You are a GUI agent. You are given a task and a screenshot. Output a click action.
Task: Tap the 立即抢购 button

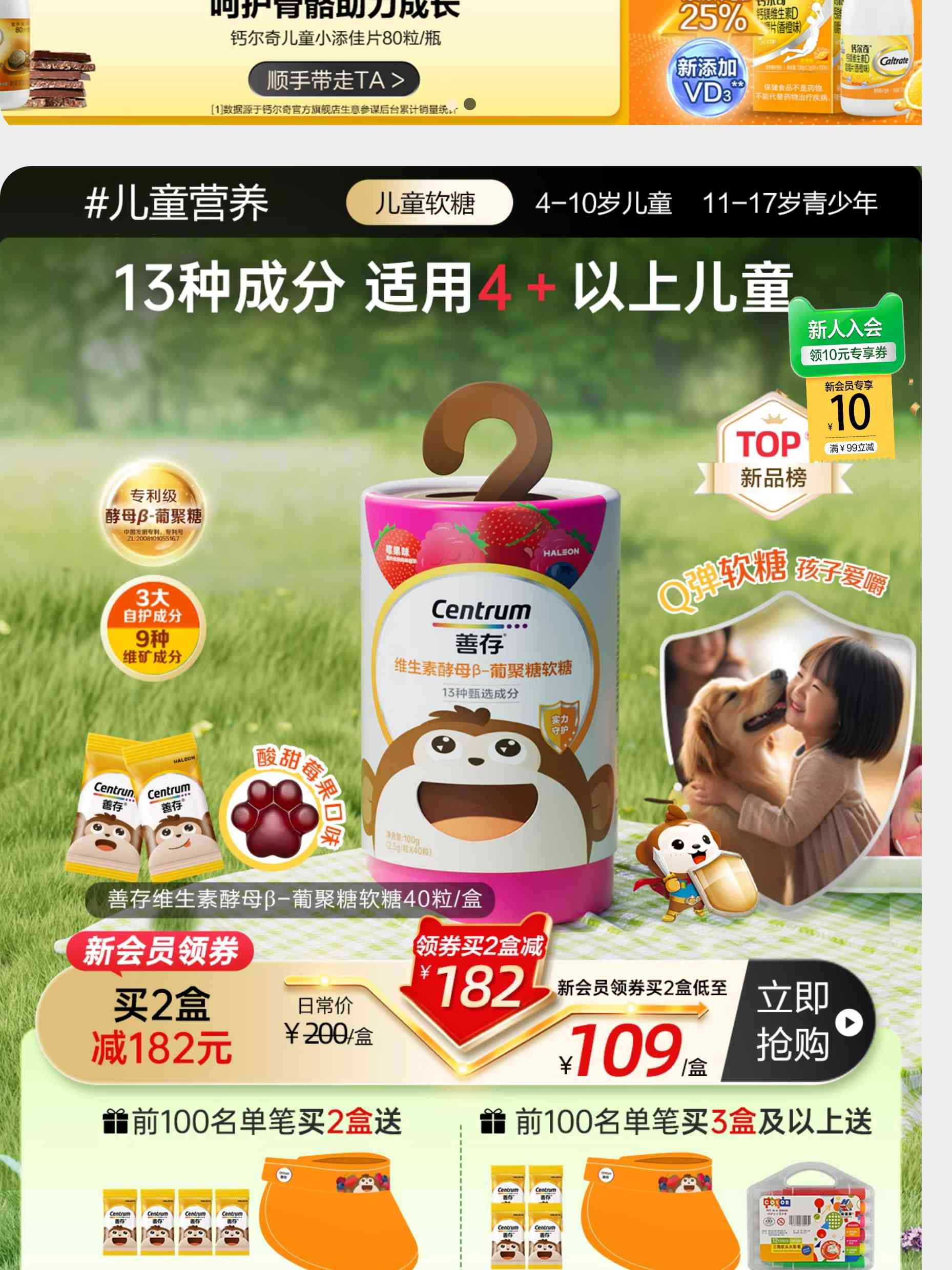tap(800, 1021)
